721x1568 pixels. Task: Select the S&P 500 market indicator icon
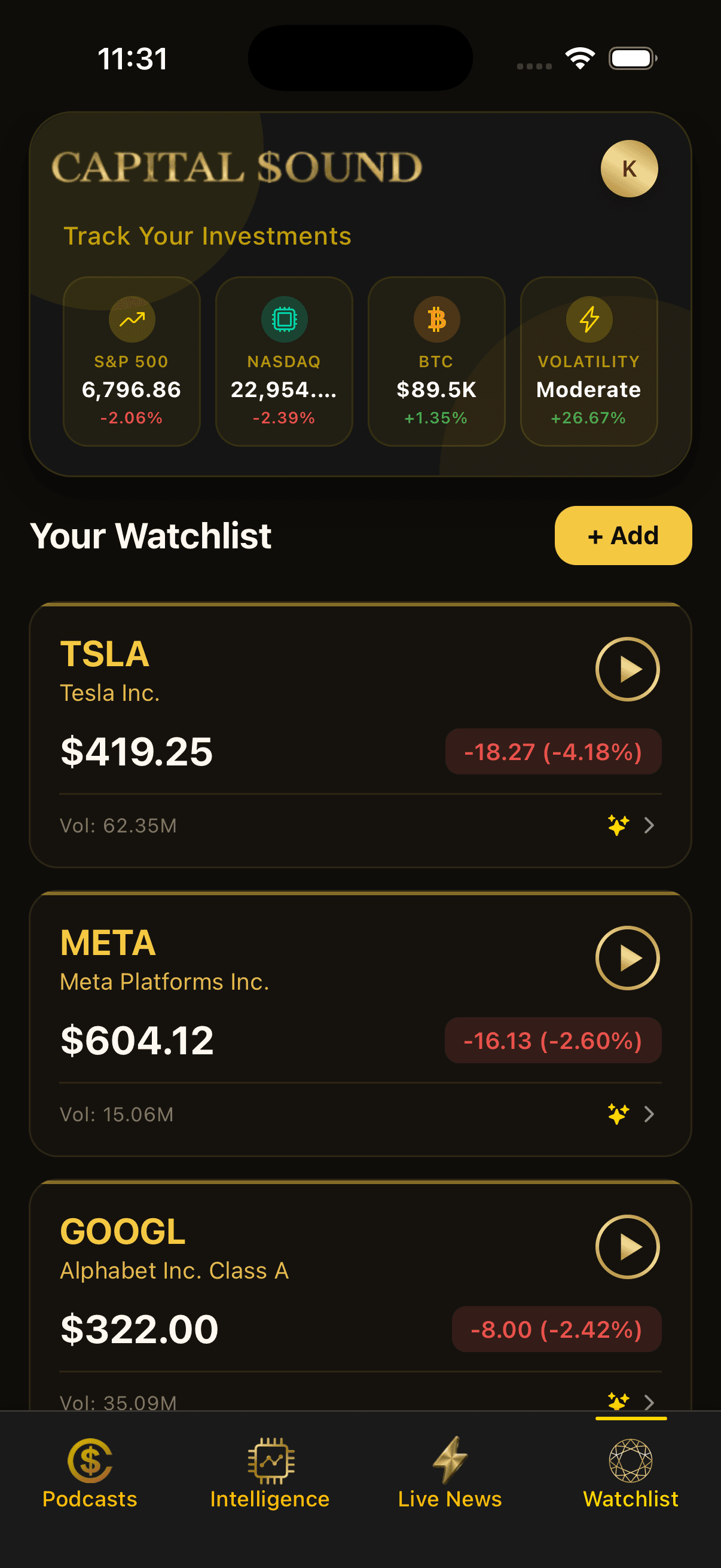tap(132, 318)
